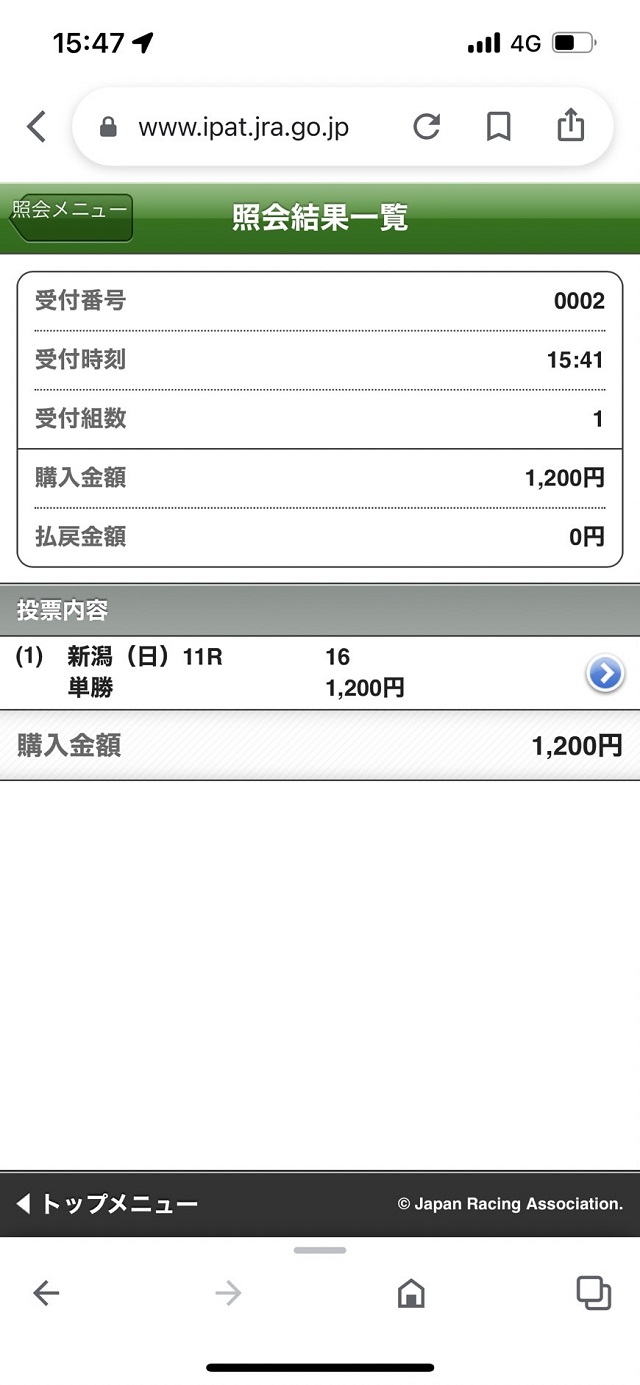
Task: Go back with the browser's top-left arrow
Action: click(x=37, y=127)
